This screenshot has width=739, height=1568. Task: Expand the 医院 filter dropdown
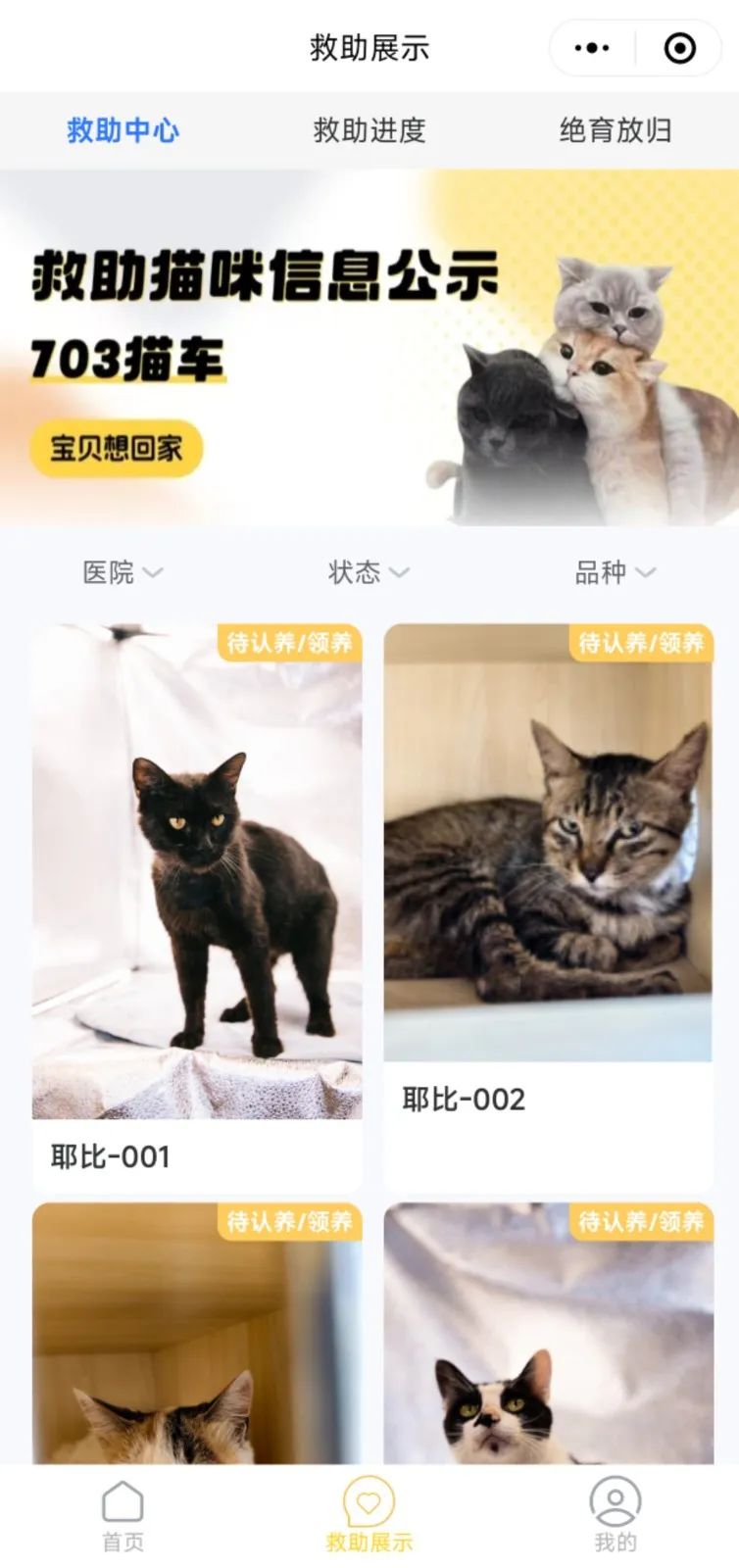coord(123,572)
